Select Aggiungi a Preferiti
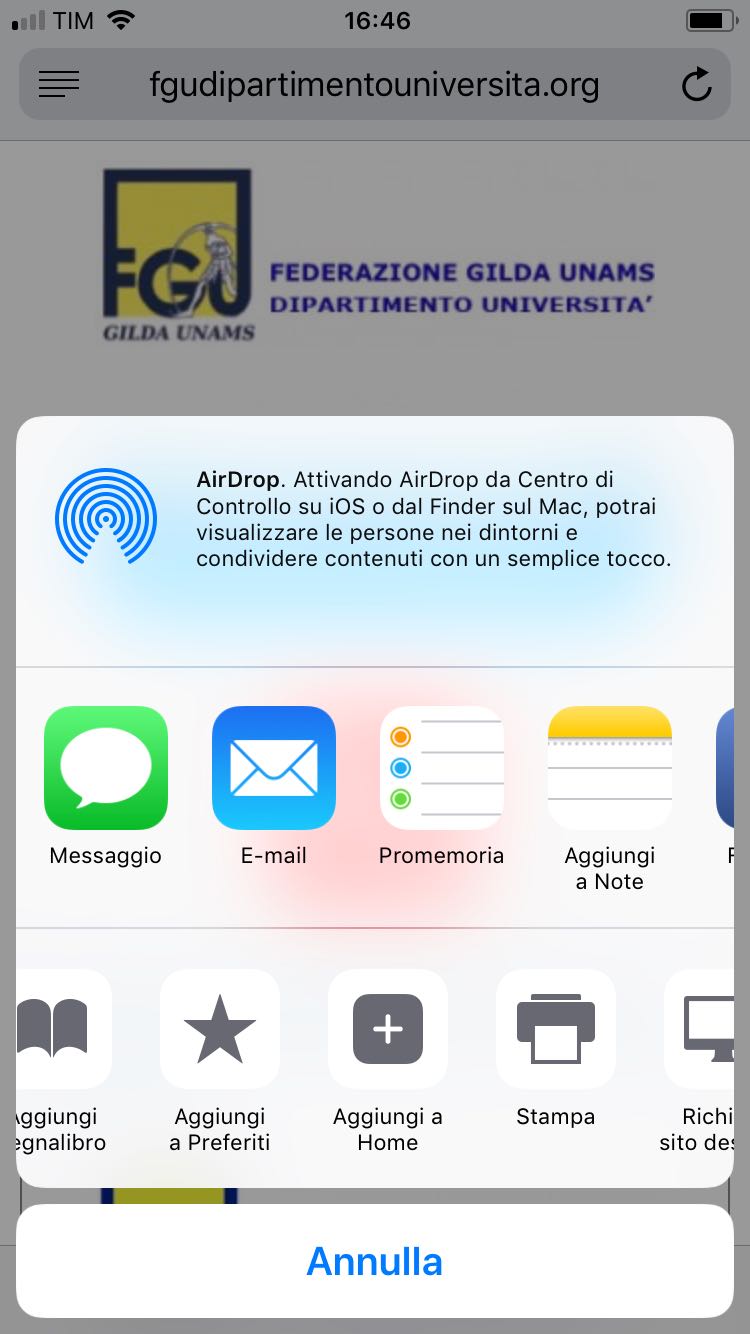This screenshot has height=1334, width=750. click(220, 1029)
